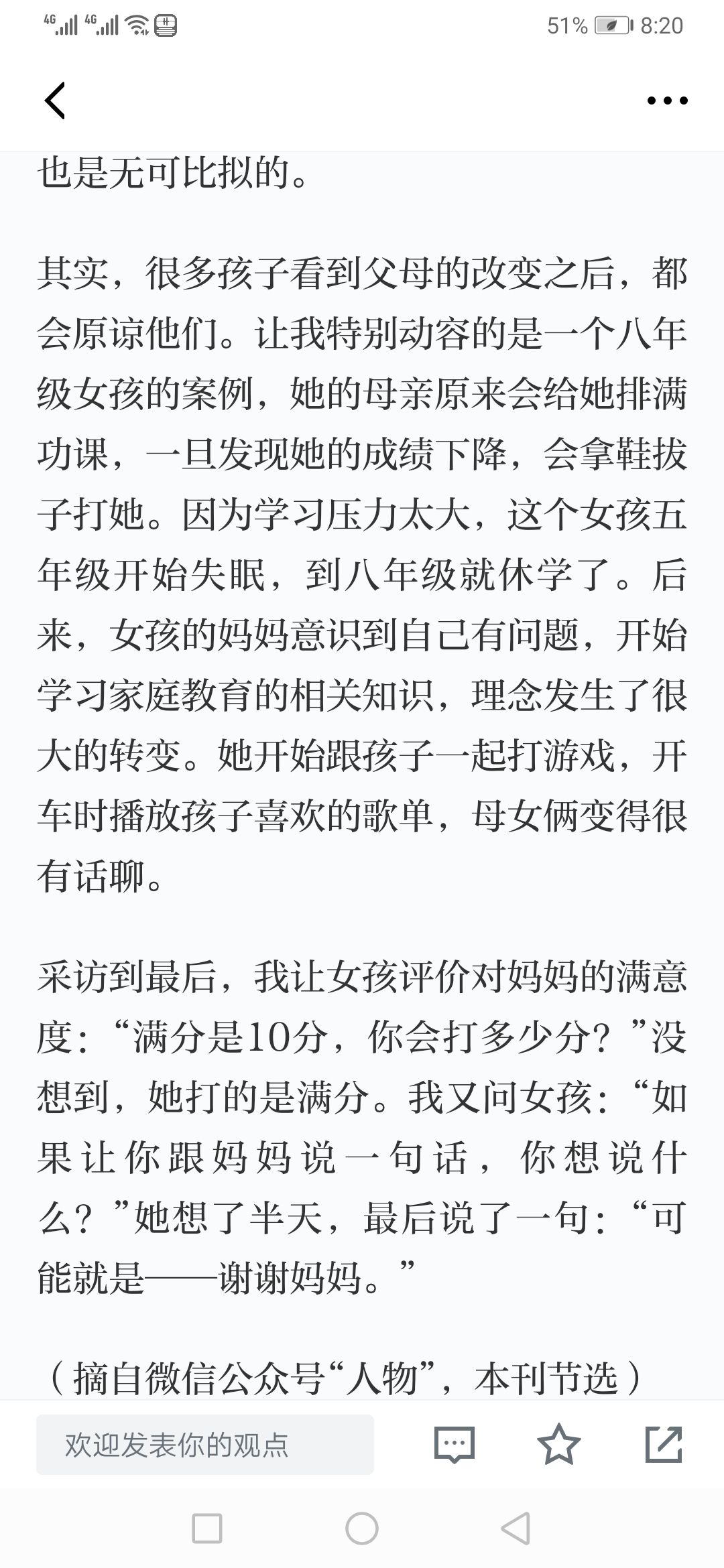This screenshot has width=724, height=1568.
Task: Favorite this article with the star icon
Action: [x=559, y=1444]
